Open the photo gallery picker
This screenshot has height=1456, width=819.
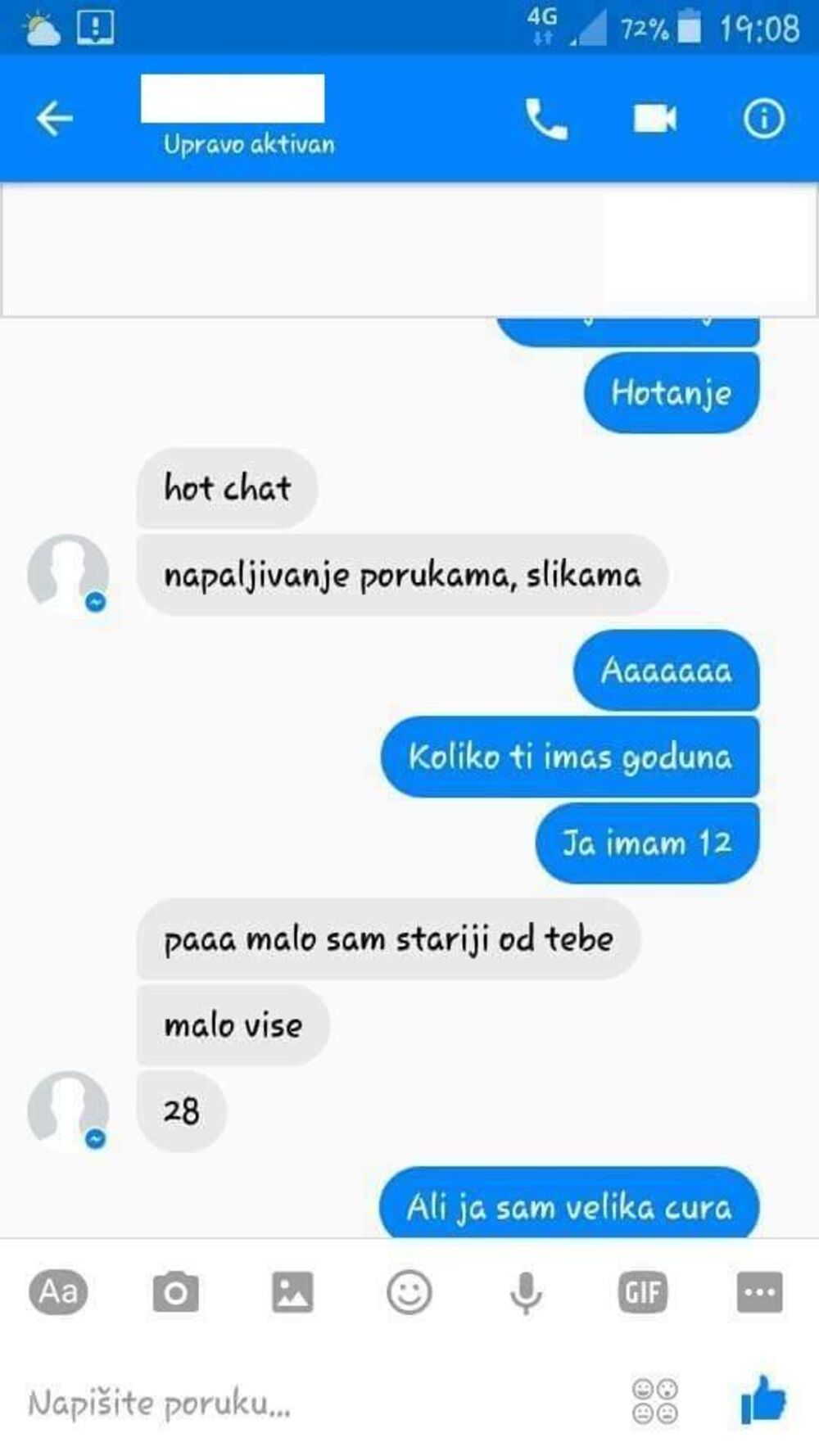[x=292, y=1292]
